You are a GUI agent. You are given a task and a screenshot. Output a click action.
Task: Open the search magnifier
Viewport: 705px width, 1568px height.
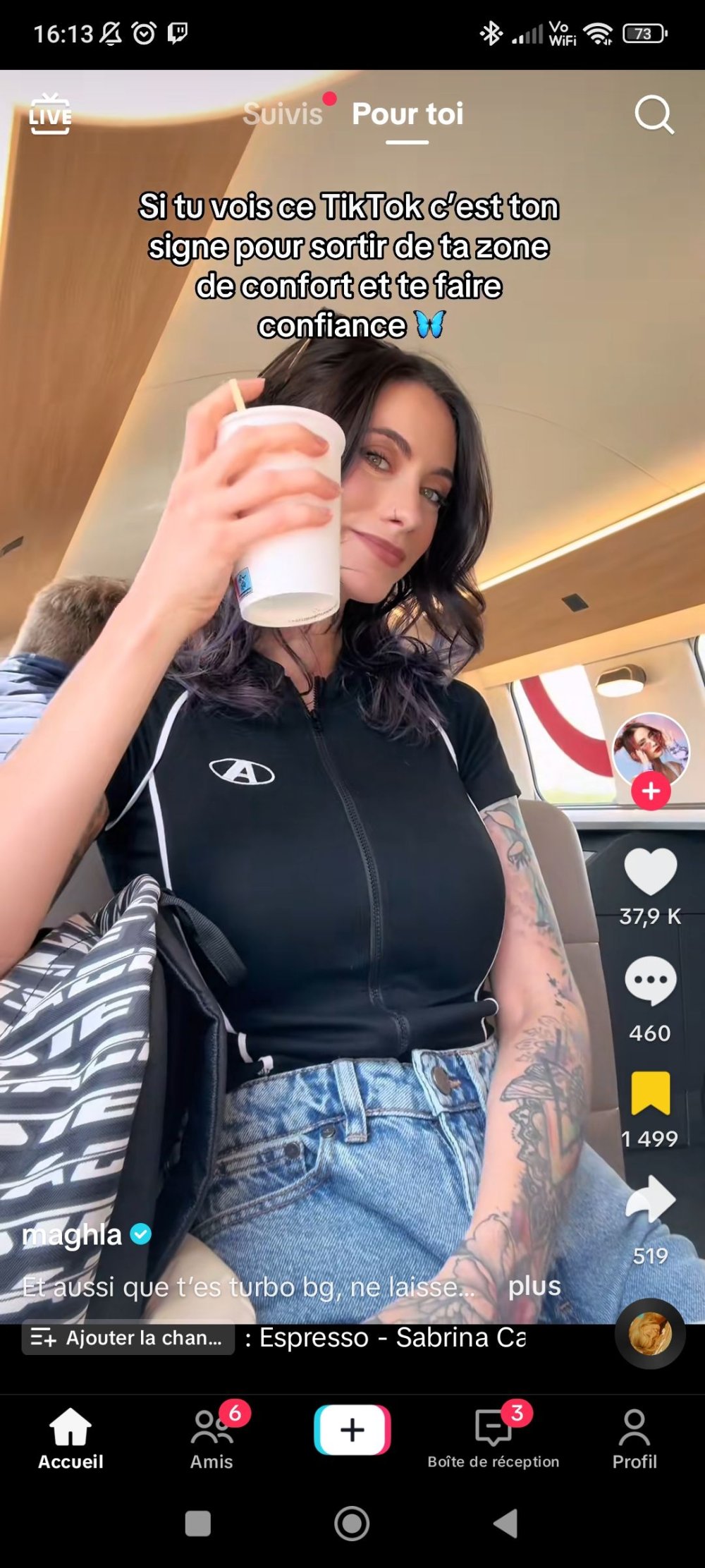tap(654, 114)
